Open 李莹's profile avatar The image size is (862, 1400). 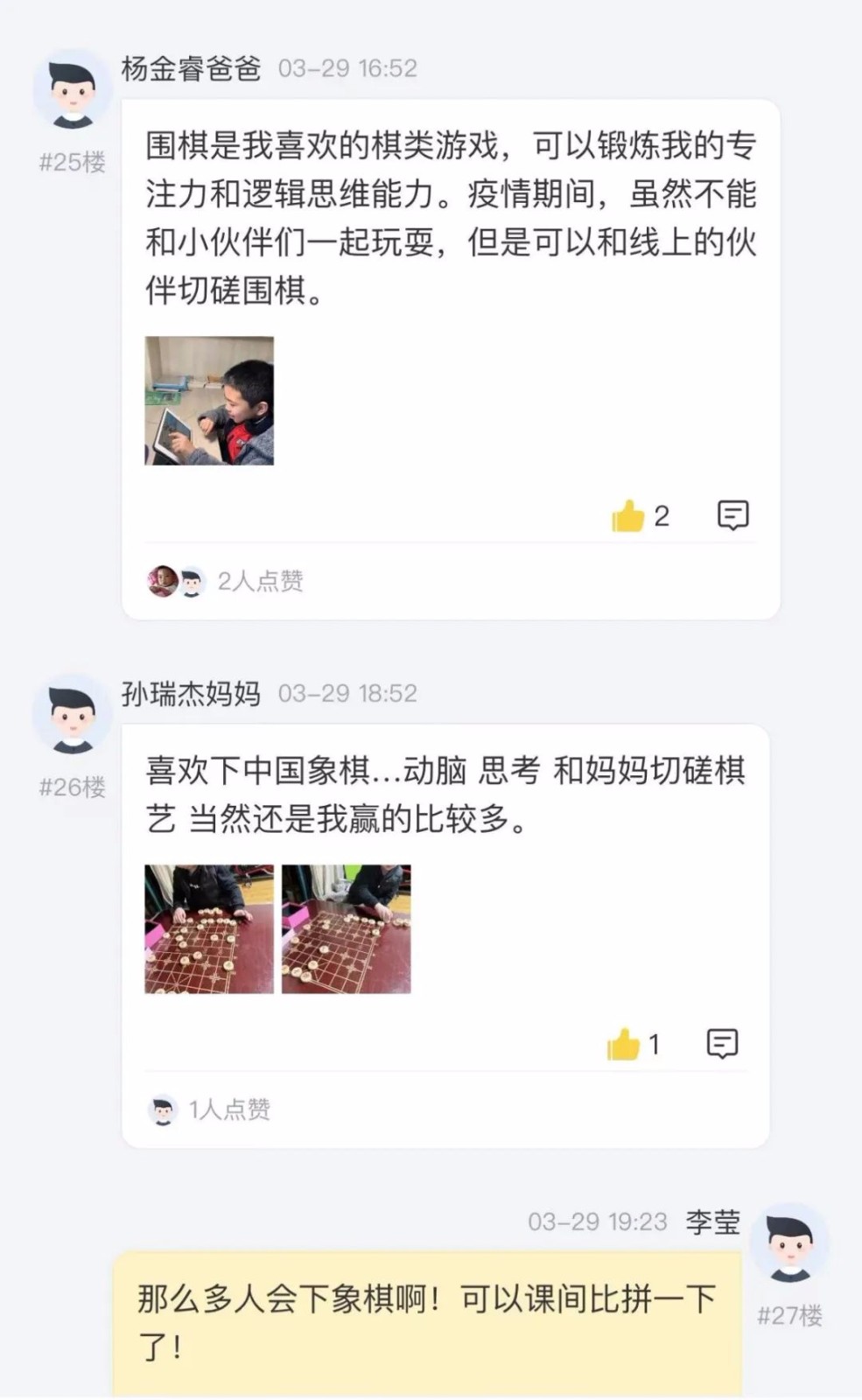(790, 1243)
